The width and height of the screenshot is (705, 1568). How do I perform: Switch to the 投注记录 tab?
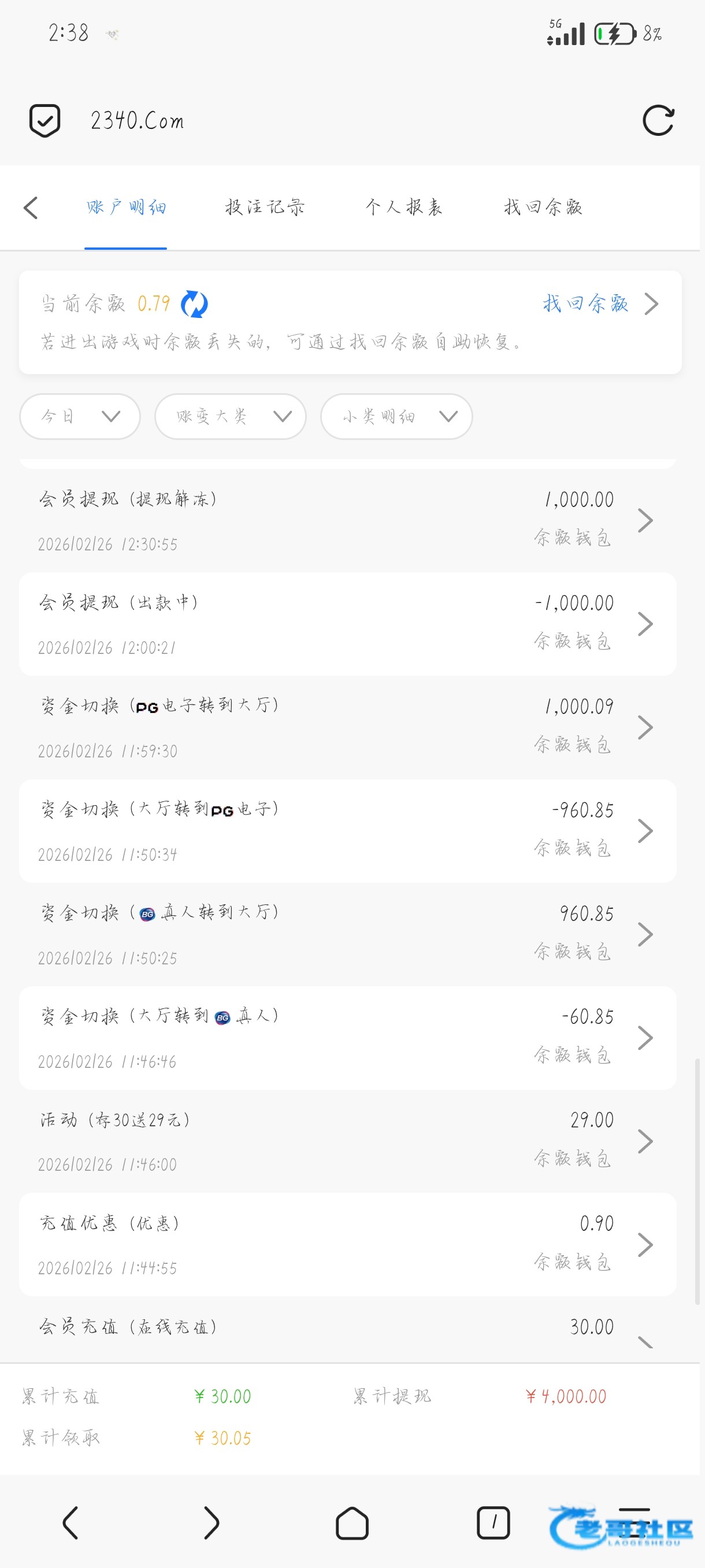(265, 208)
